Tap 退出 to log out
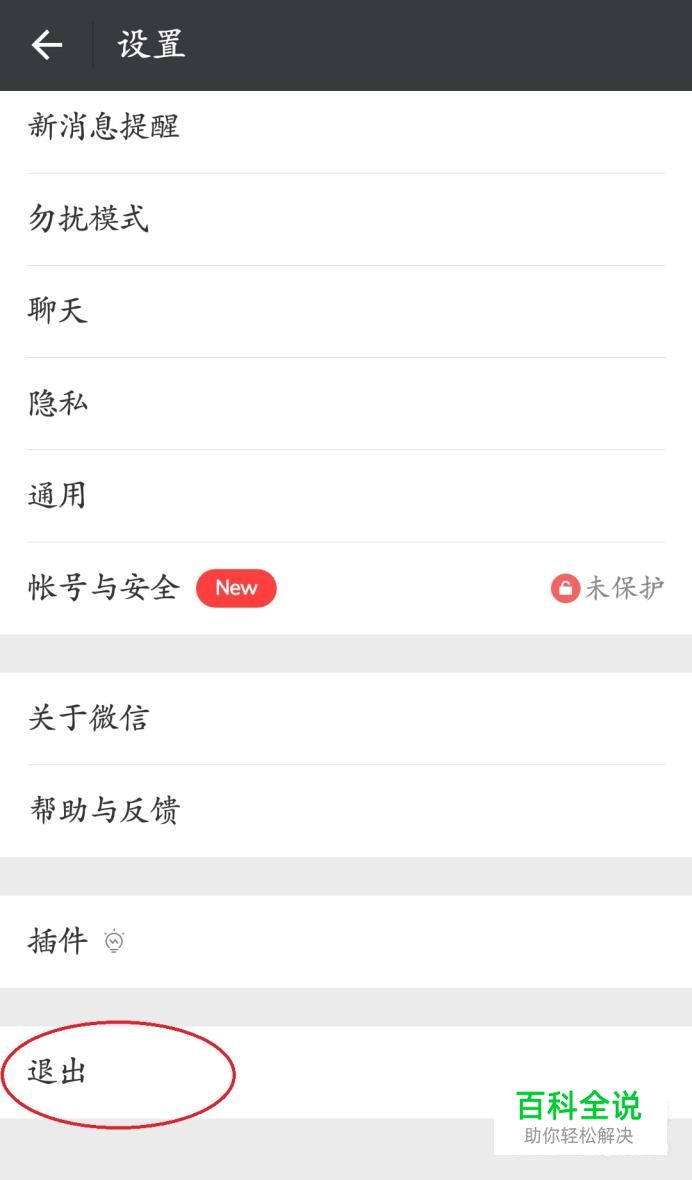The image size is (692, 1180). coord(346,1072)
